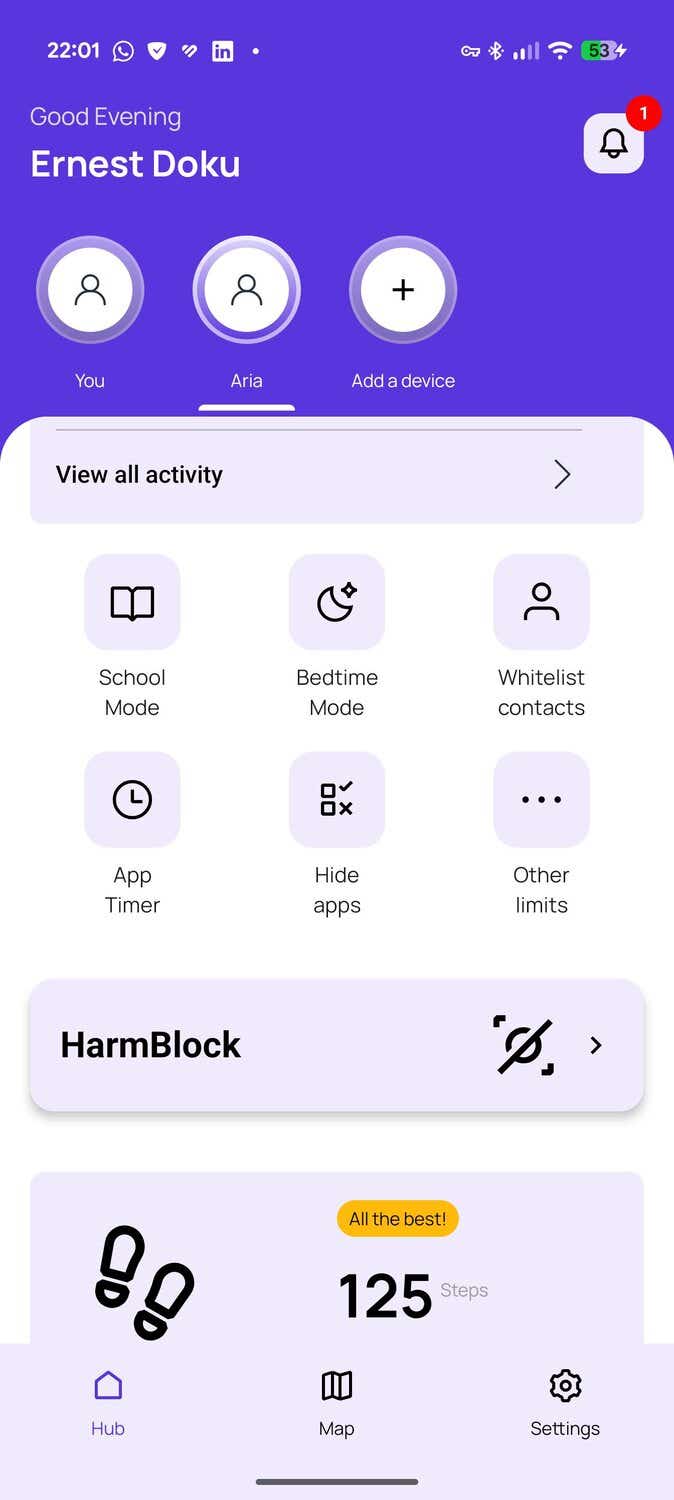Open Whitelist contacts
This screenshot has width=674, height=1500.
tap(541, 603)
